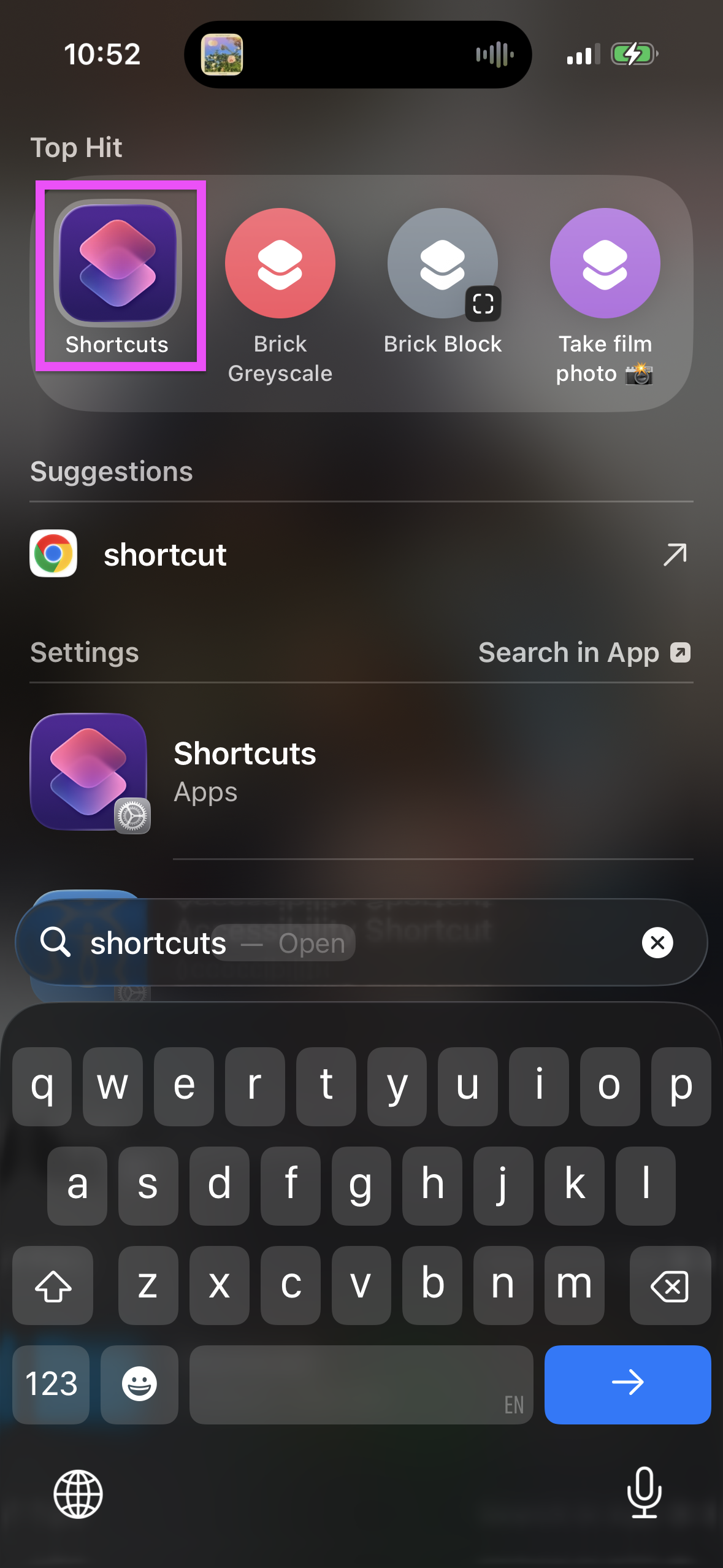Switch keyboard language with globe icon

tap(78, 1494)
